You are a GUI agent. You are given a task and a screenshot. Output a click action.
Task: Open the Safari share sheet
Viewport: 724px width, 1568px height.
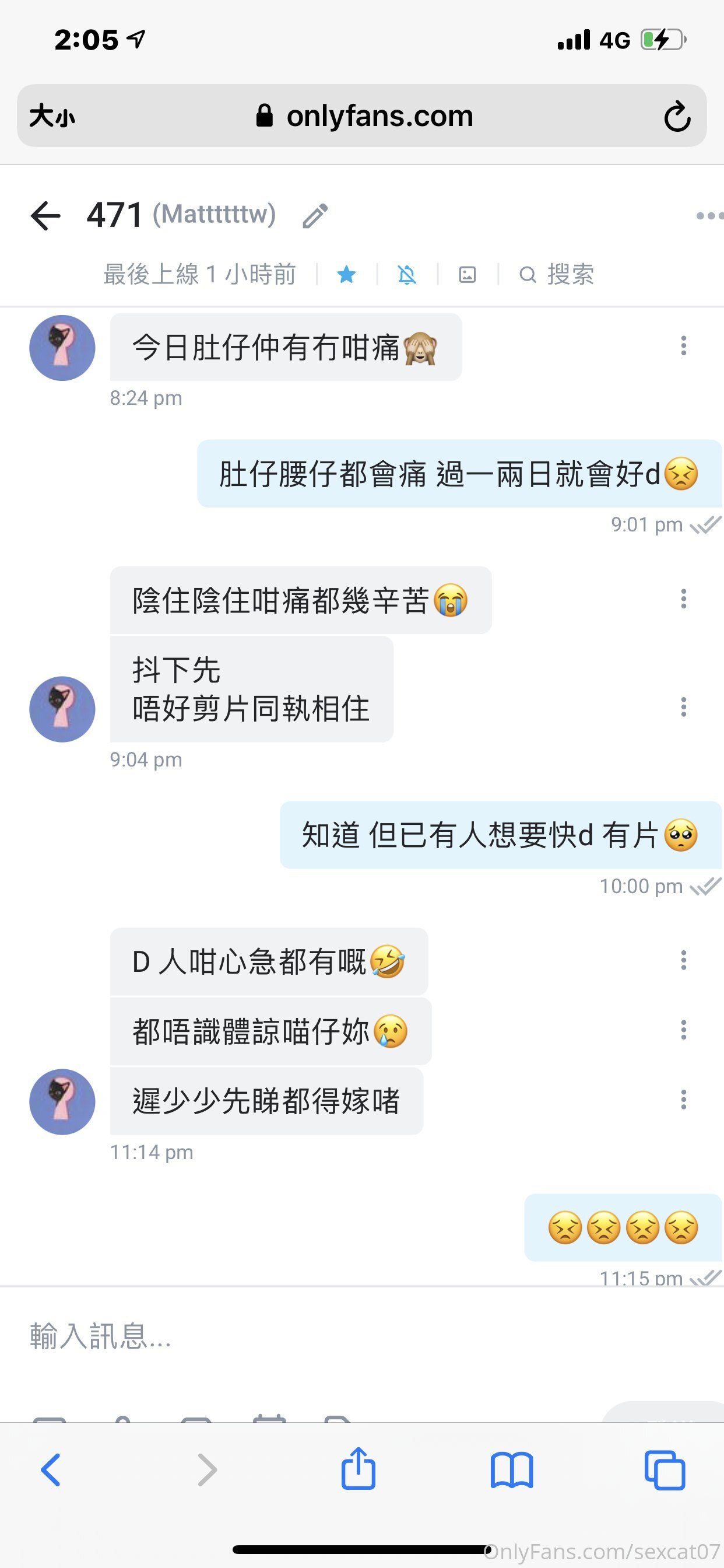coord(359,1469)
